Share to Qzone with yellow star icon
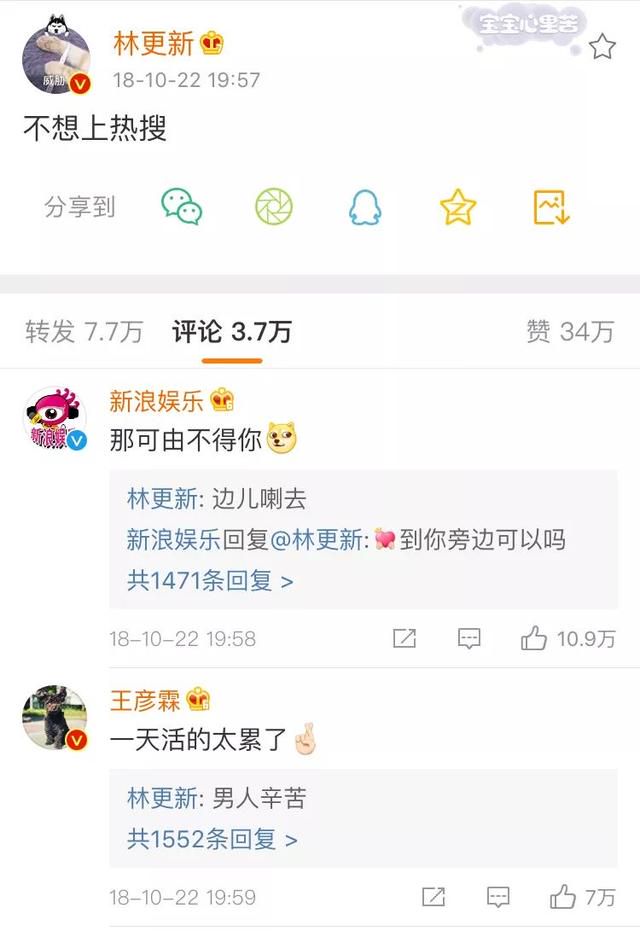Viewport: 640px width, 931px height. [458, 207]
